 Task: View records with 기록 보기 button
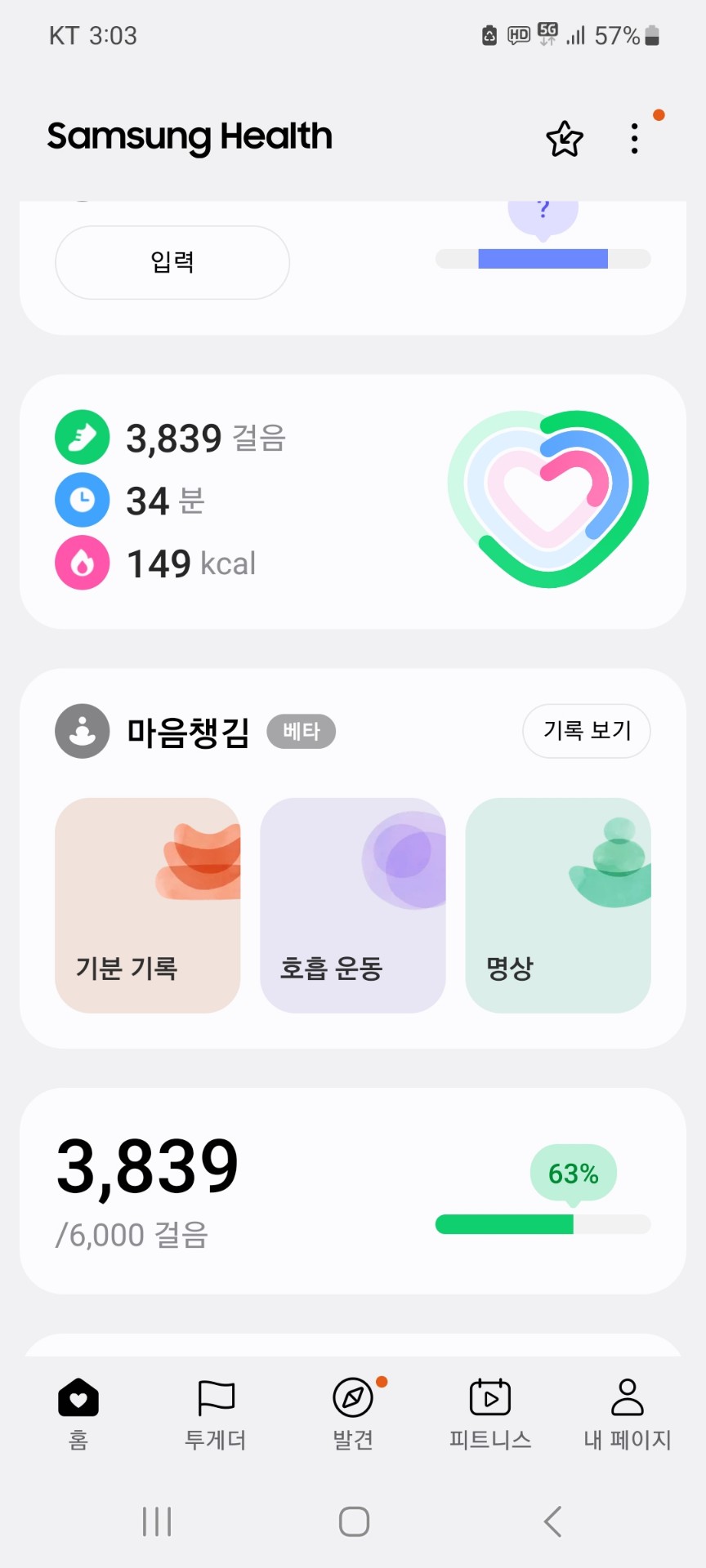click(x=586, y=730)
